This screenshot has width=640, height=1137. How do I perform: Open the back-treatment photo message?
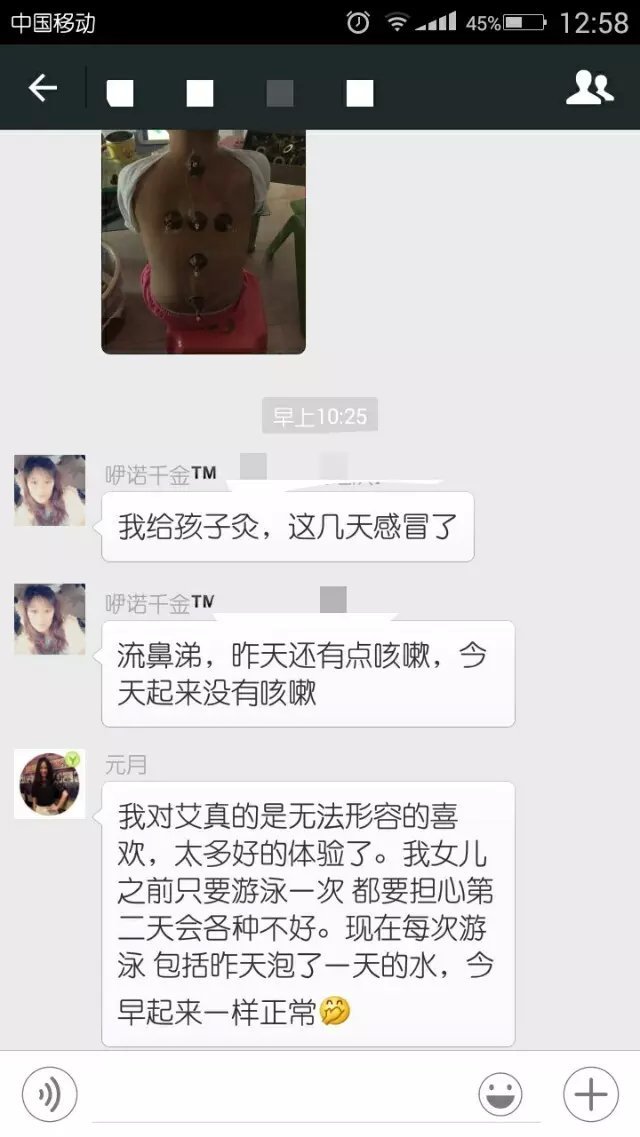(203, 241)
